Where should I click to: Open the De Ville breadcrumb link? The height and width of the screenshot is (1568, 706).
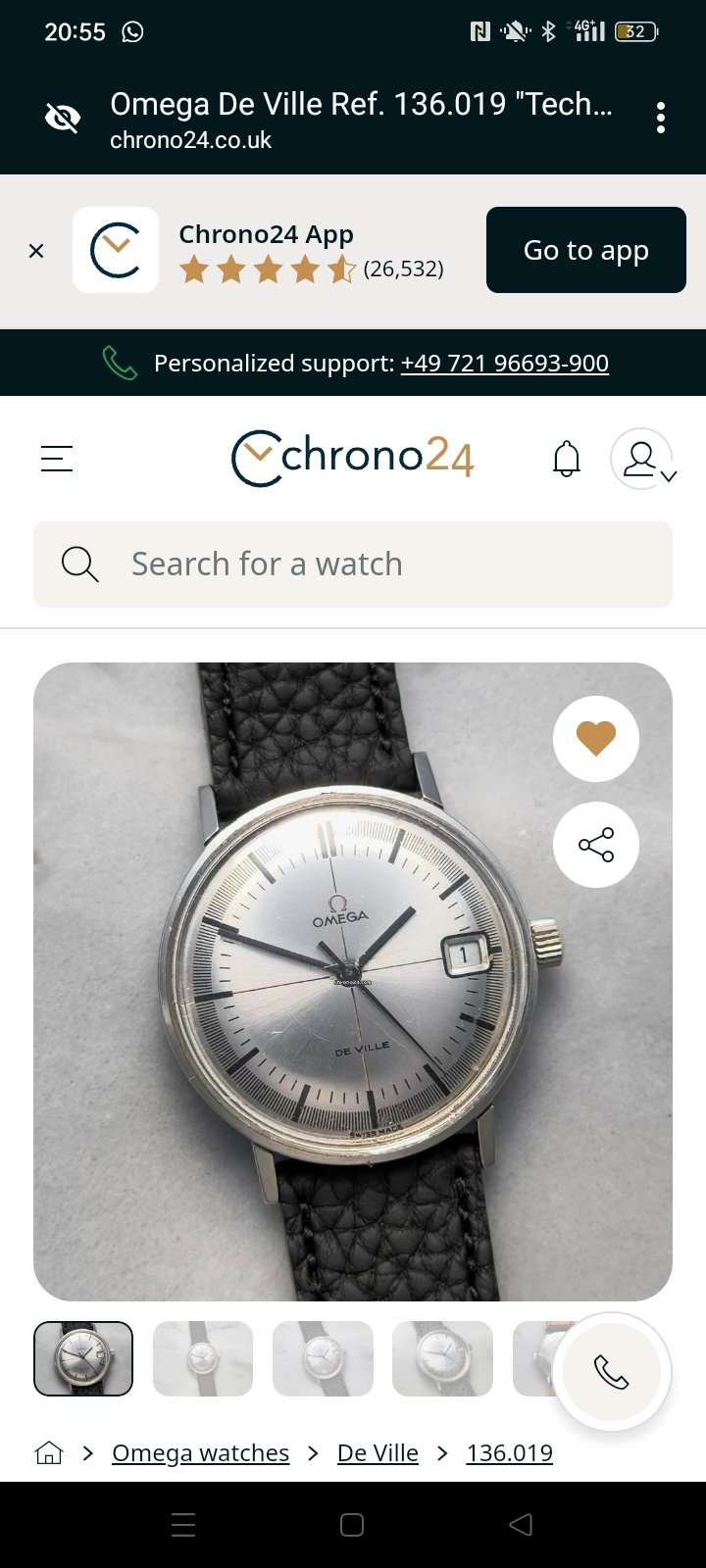(378, 1452)
